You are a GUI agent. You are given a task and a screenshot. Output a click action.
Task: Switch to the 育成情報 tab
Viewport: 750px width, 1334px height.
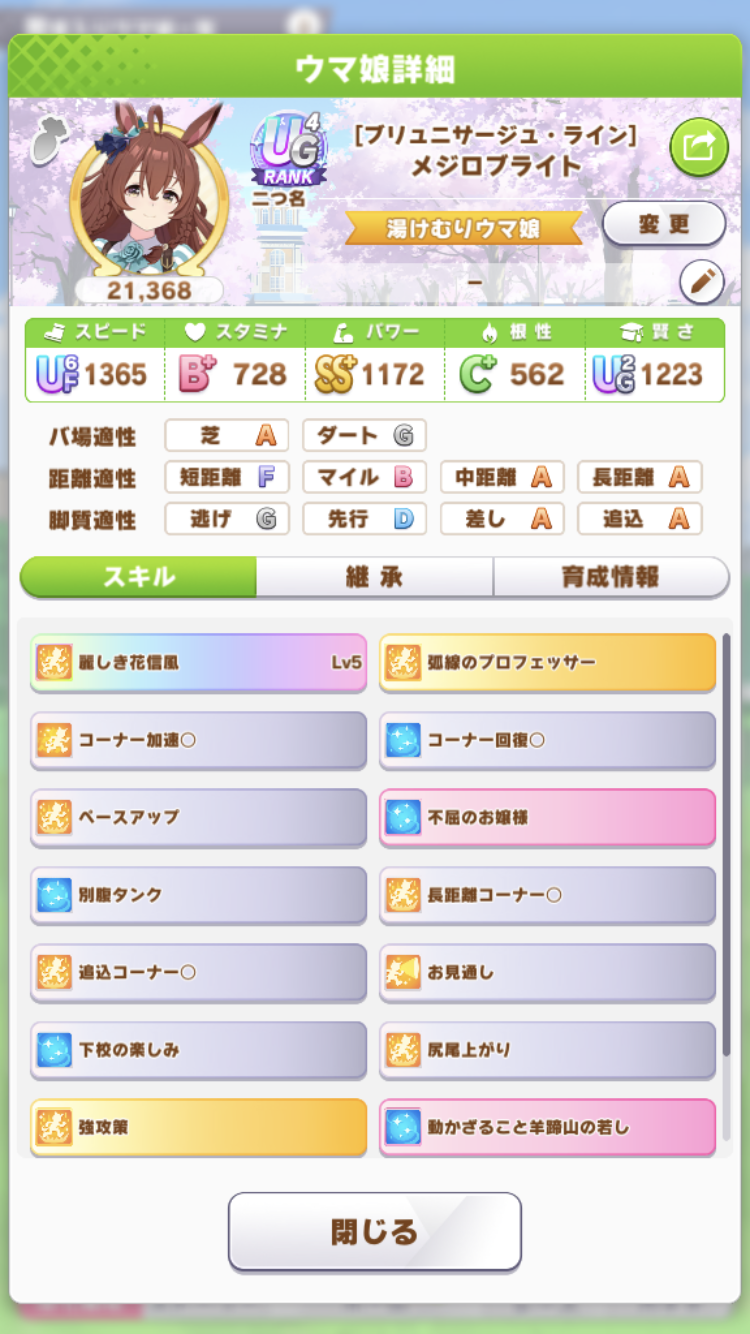(610, 577)
